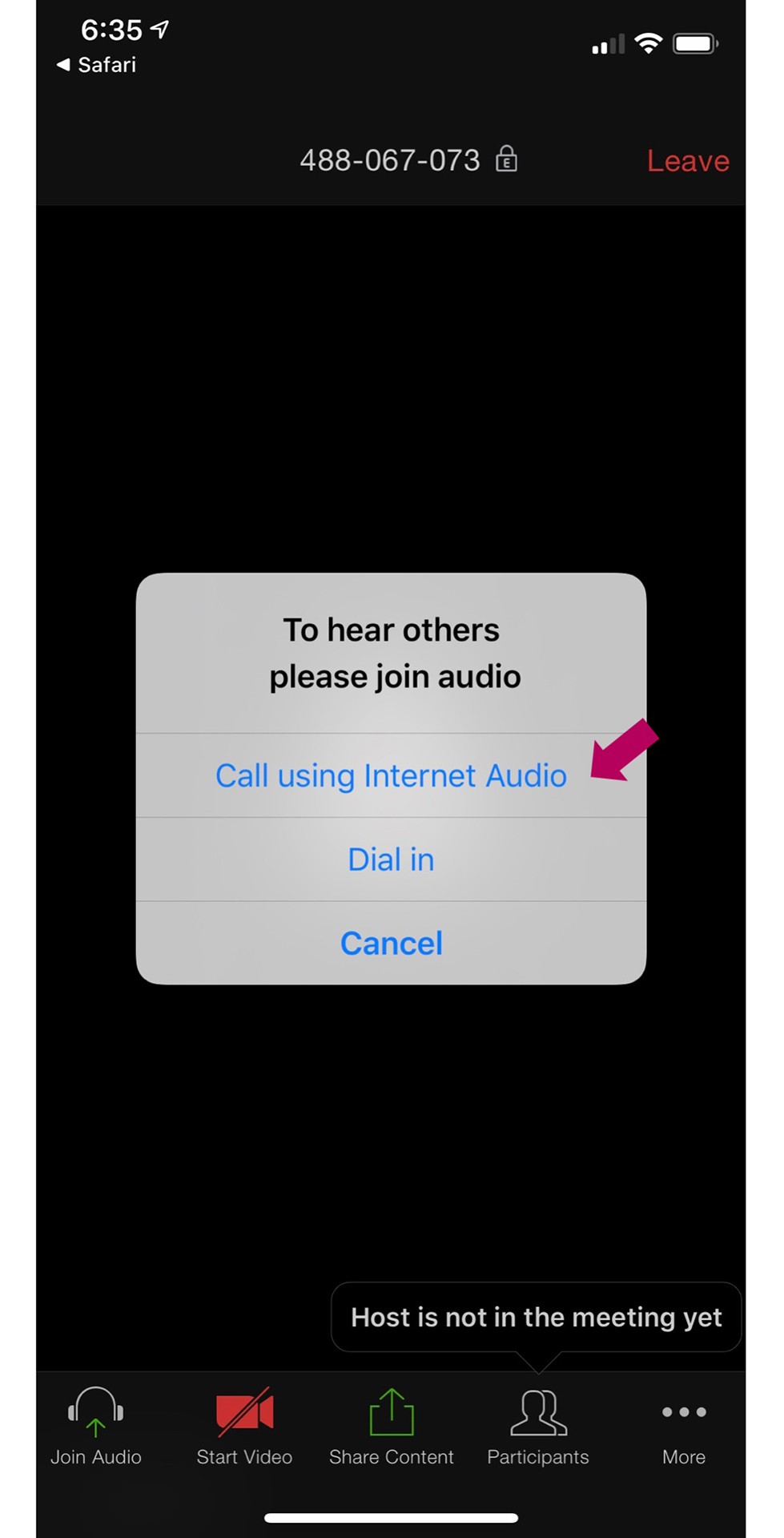Start your video camera
Screen dimensions: 784x1538
pyautogui.click(x=244, y=1427)
